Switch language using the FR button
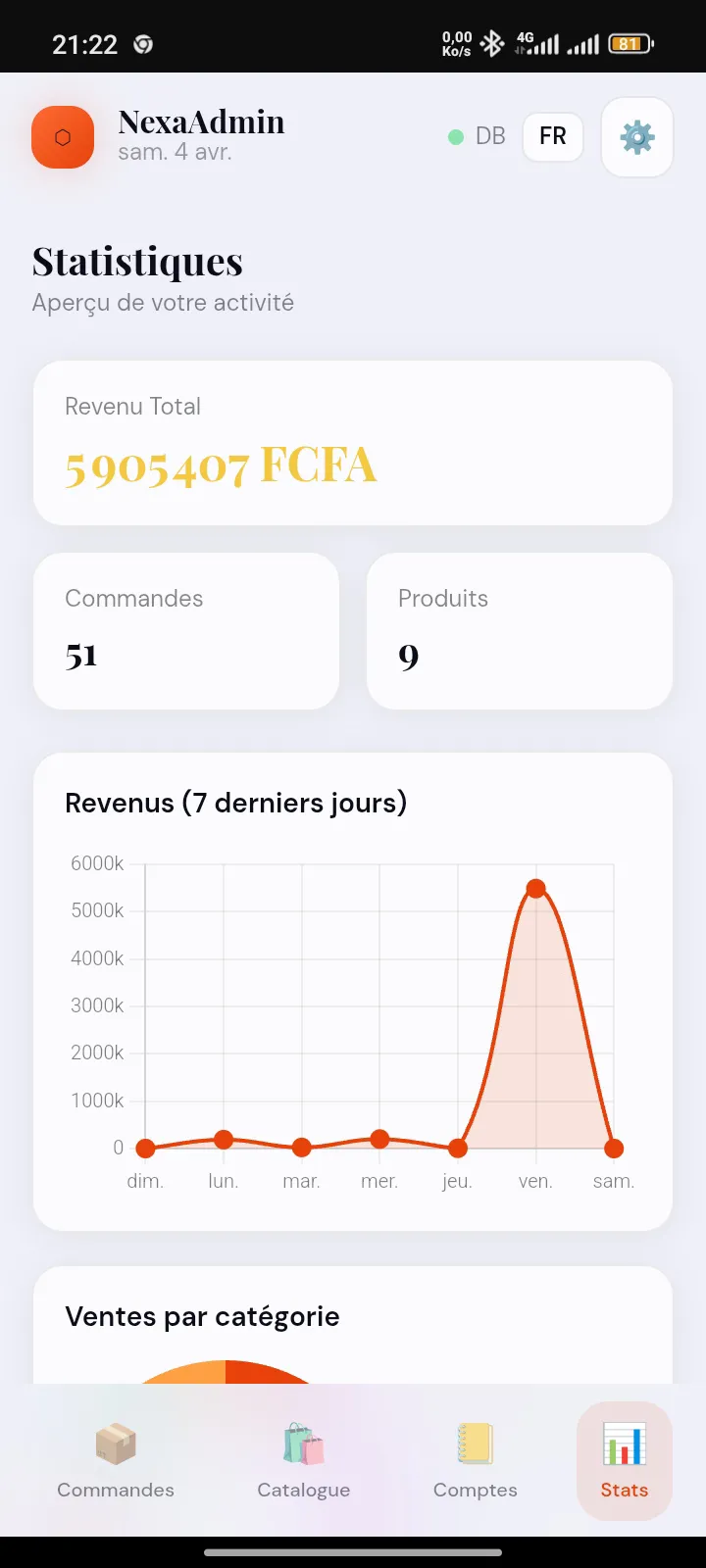The height and width of the screenshot is (1568, 706). pyautogui.click(x=552, y=137)
